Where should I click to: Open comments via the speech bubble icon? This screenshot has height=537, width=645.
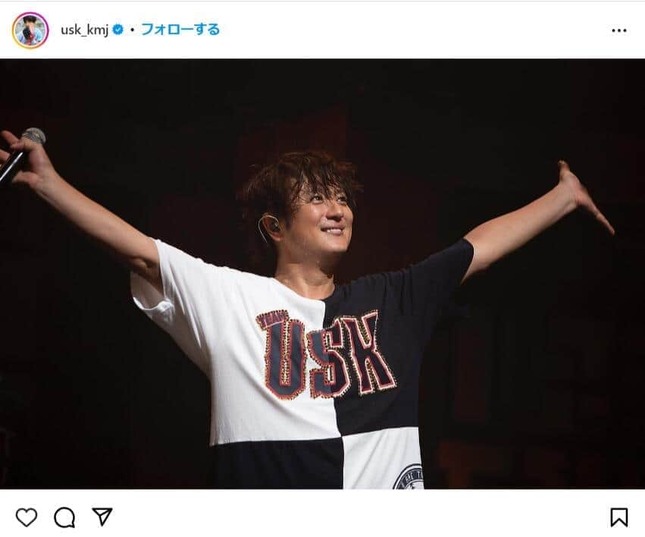click(64, 517)
